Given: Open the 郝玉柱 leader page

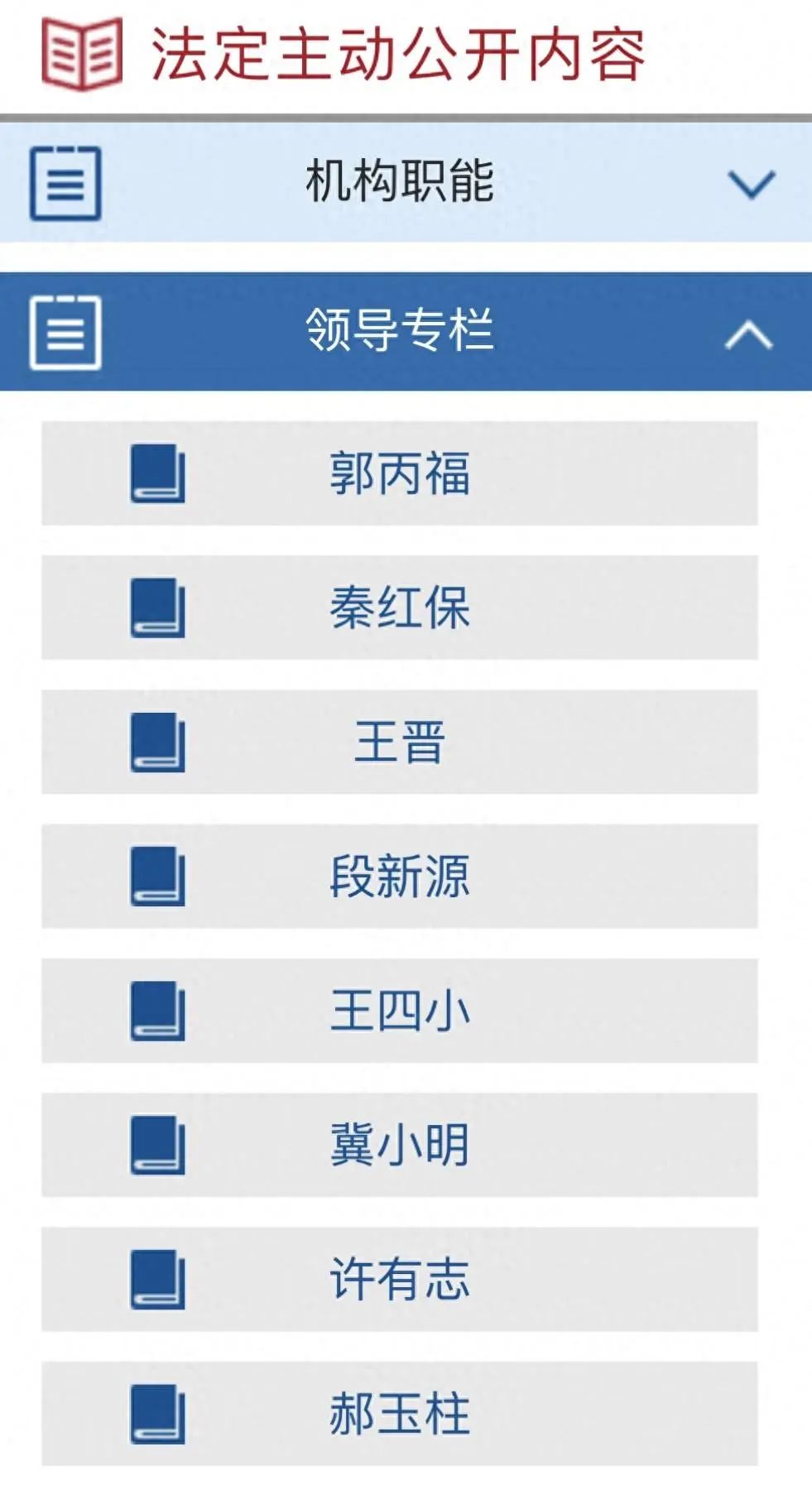Looking at the screenshot, I should [400, 1413].
